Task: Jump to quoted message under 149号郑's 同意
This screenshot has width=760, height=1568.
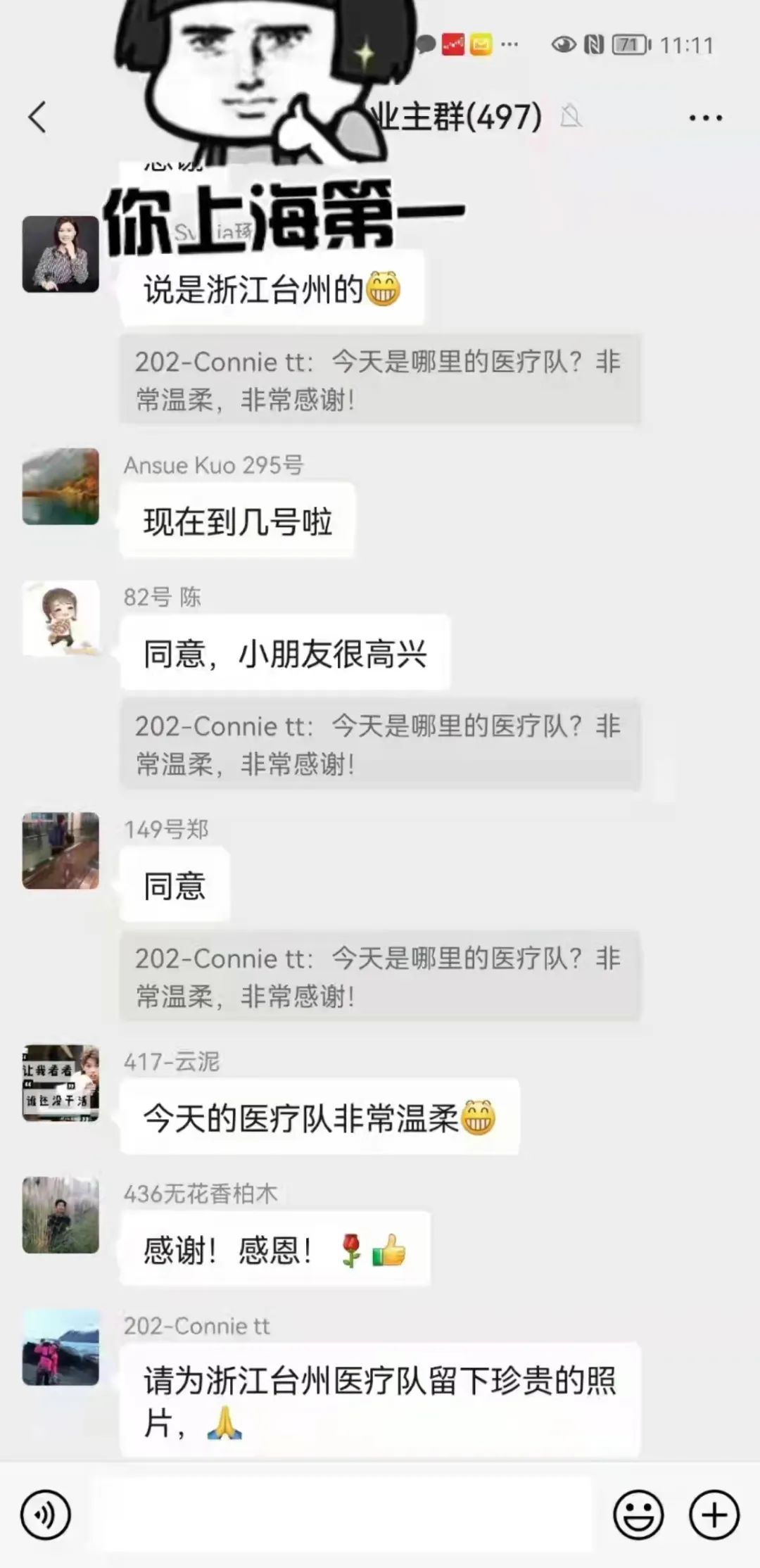Action: (x=379, y=976)
